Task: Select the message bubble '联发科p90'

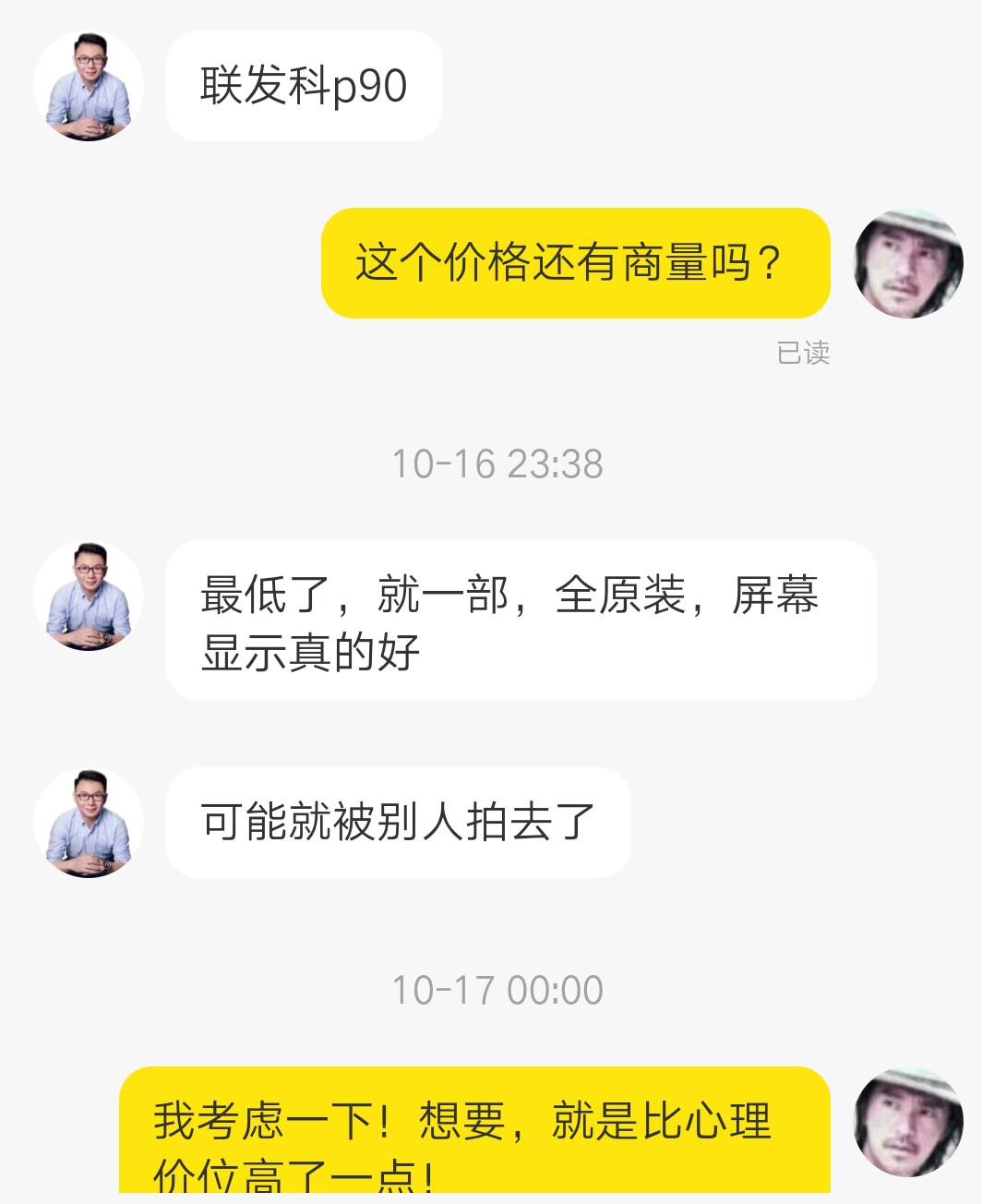Action: tap(305, 86)
